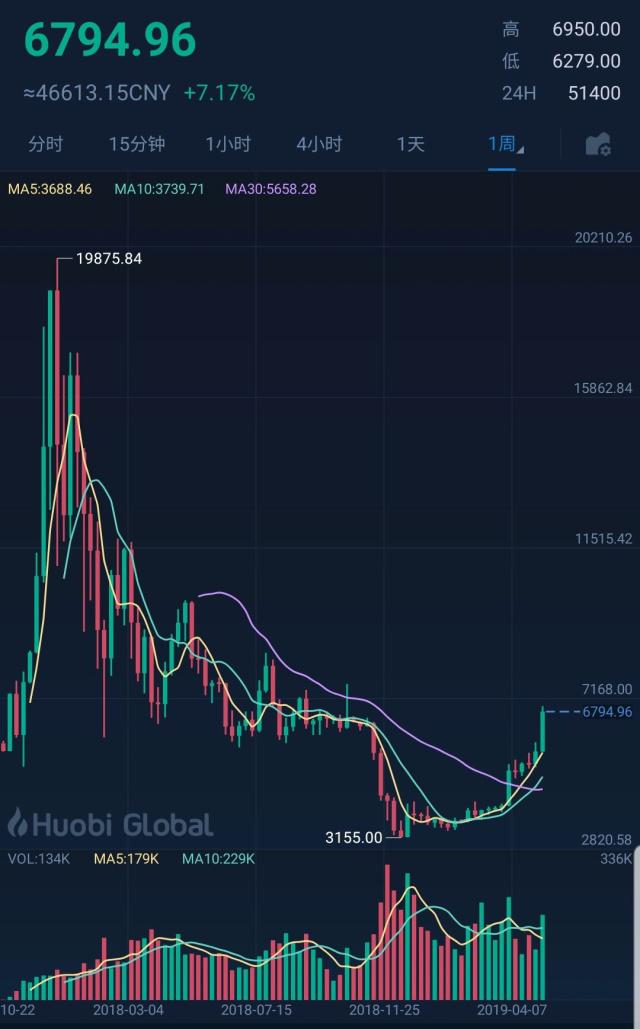Screen dimensions: 640x1029
Task: Switch to the 1小时 interval
Action: tap(228, 144)
